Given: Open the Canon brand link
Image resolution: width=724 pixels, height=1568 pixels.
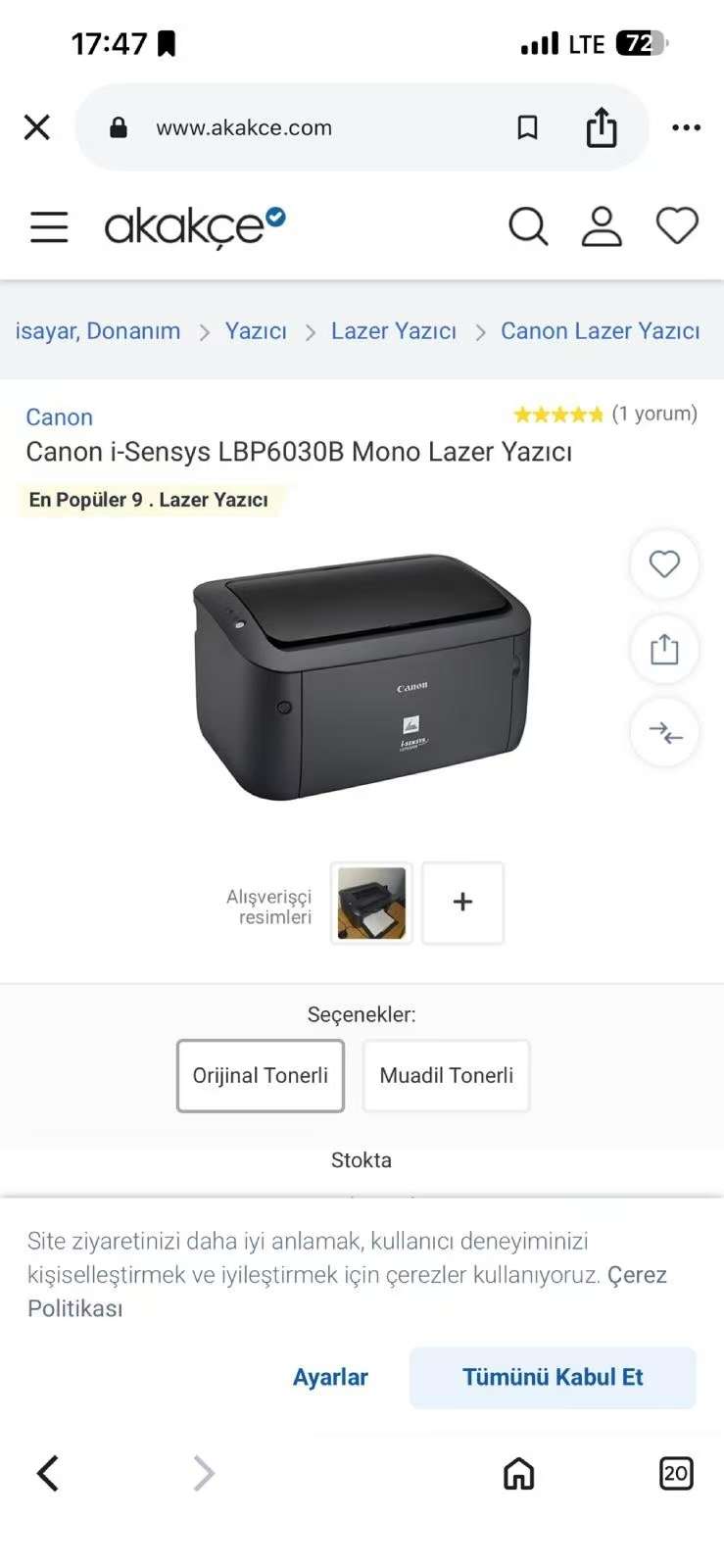Looking at the screenshot, I should 60,417.
